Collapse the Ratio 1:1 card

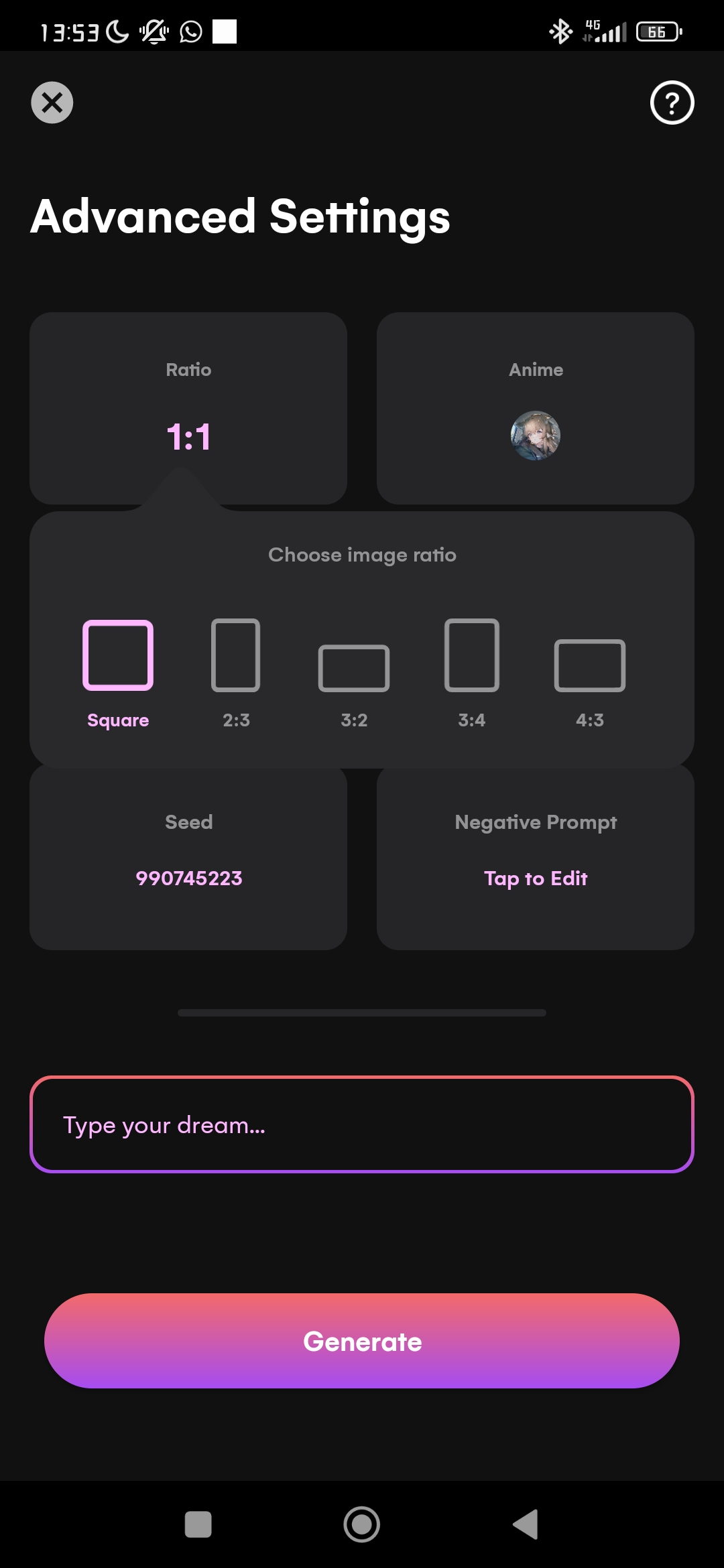pos(188,409)
